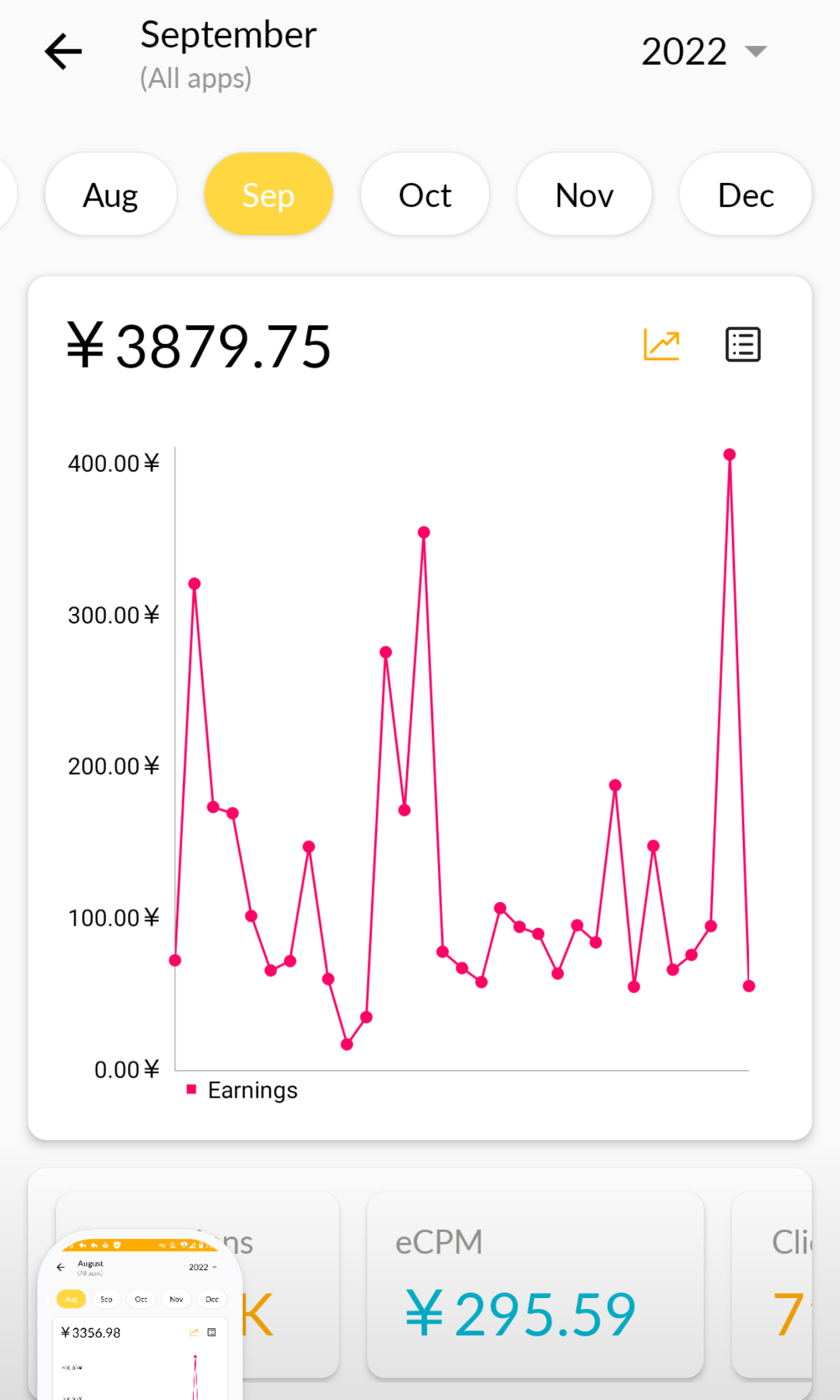840x1400 pixels.
Task: Show earnings as a list
Action: 743,345
